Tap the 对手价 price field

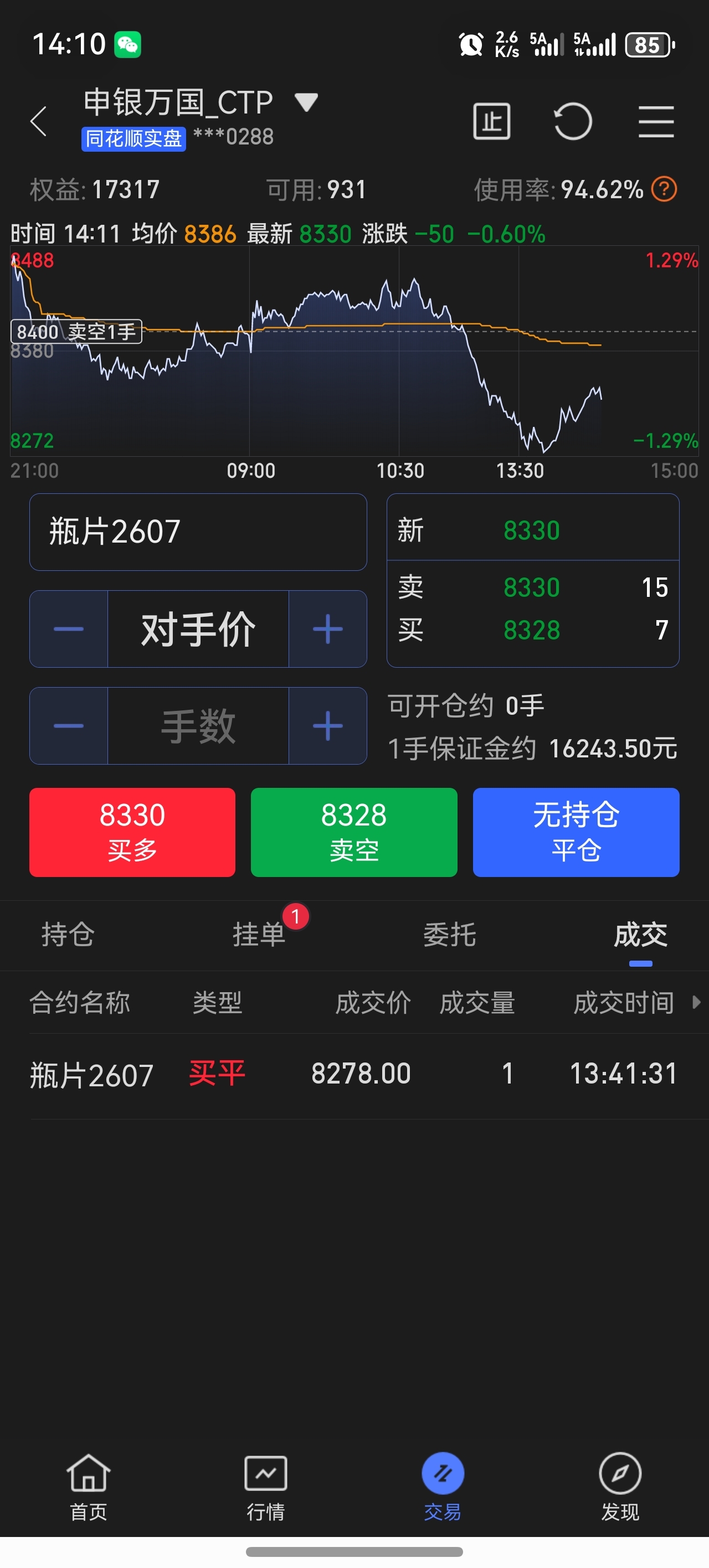(x=198, y=629)
